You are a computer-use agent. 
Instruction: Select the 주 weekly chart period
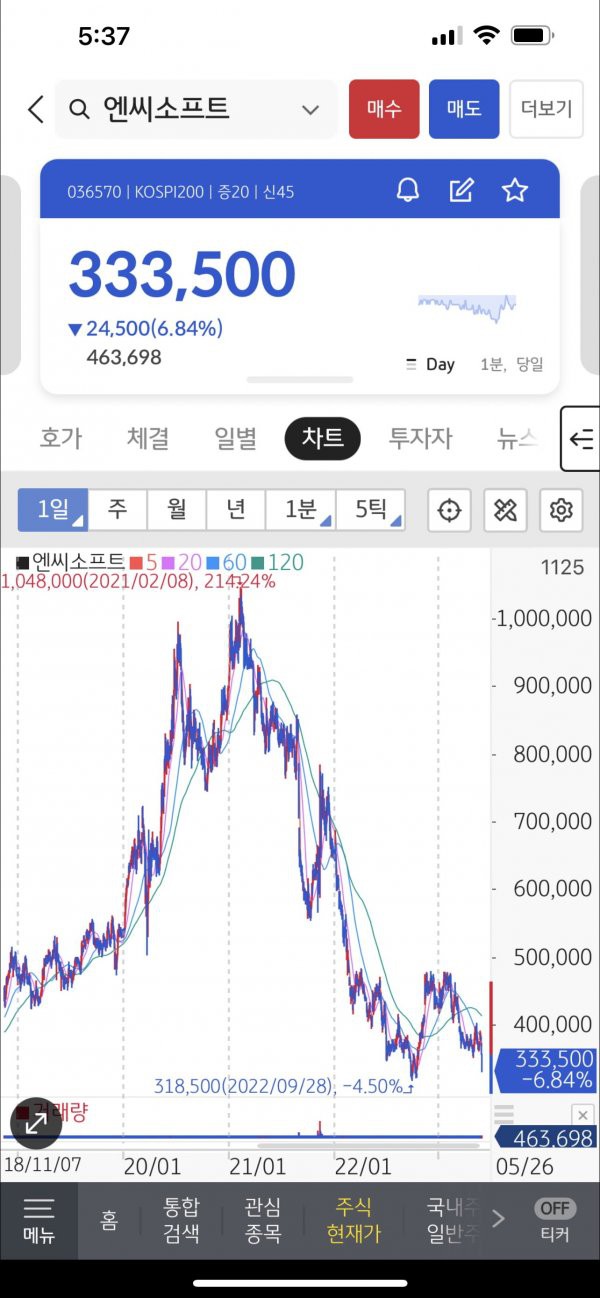coord(118,510)
